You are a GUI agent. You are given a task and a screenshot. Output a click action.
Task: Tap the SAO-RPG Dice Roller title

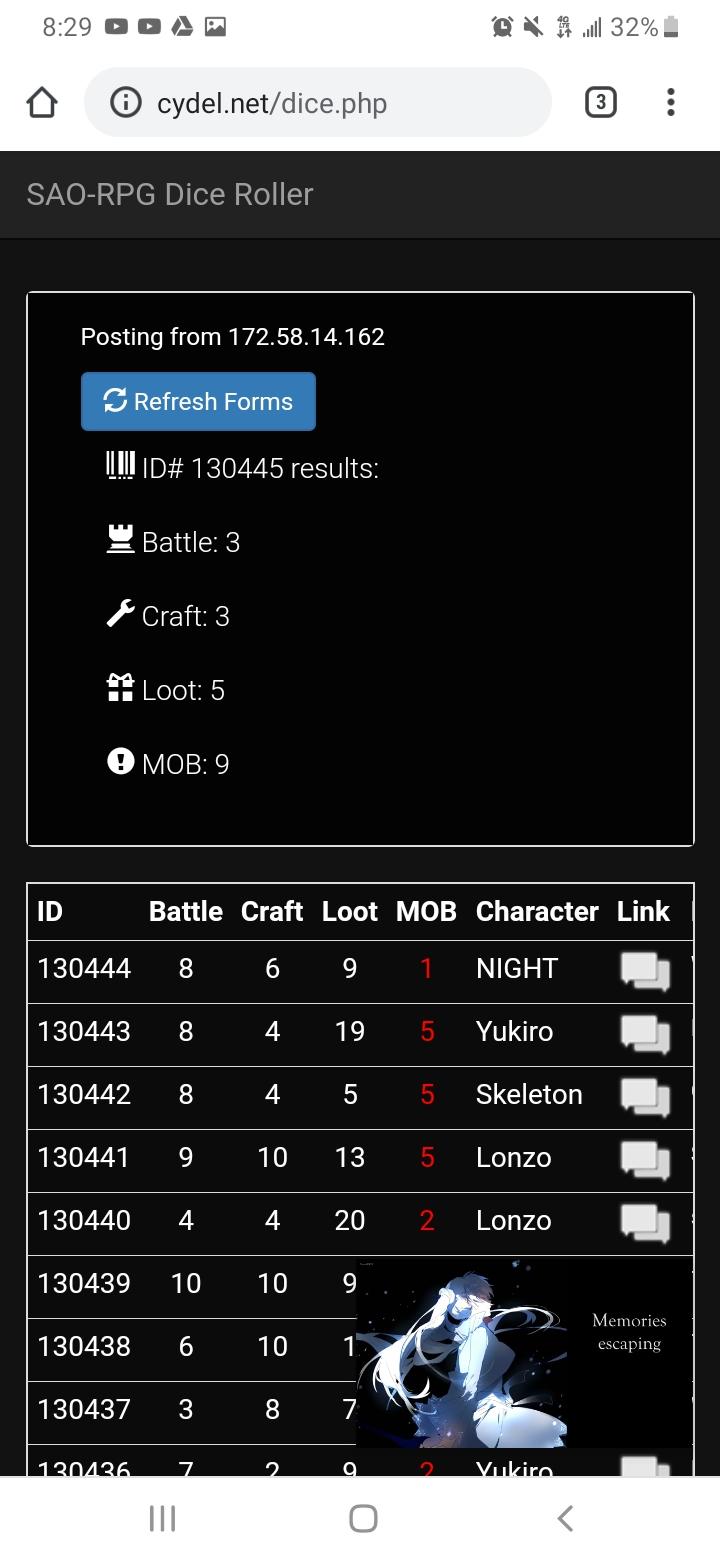[170, 194]
